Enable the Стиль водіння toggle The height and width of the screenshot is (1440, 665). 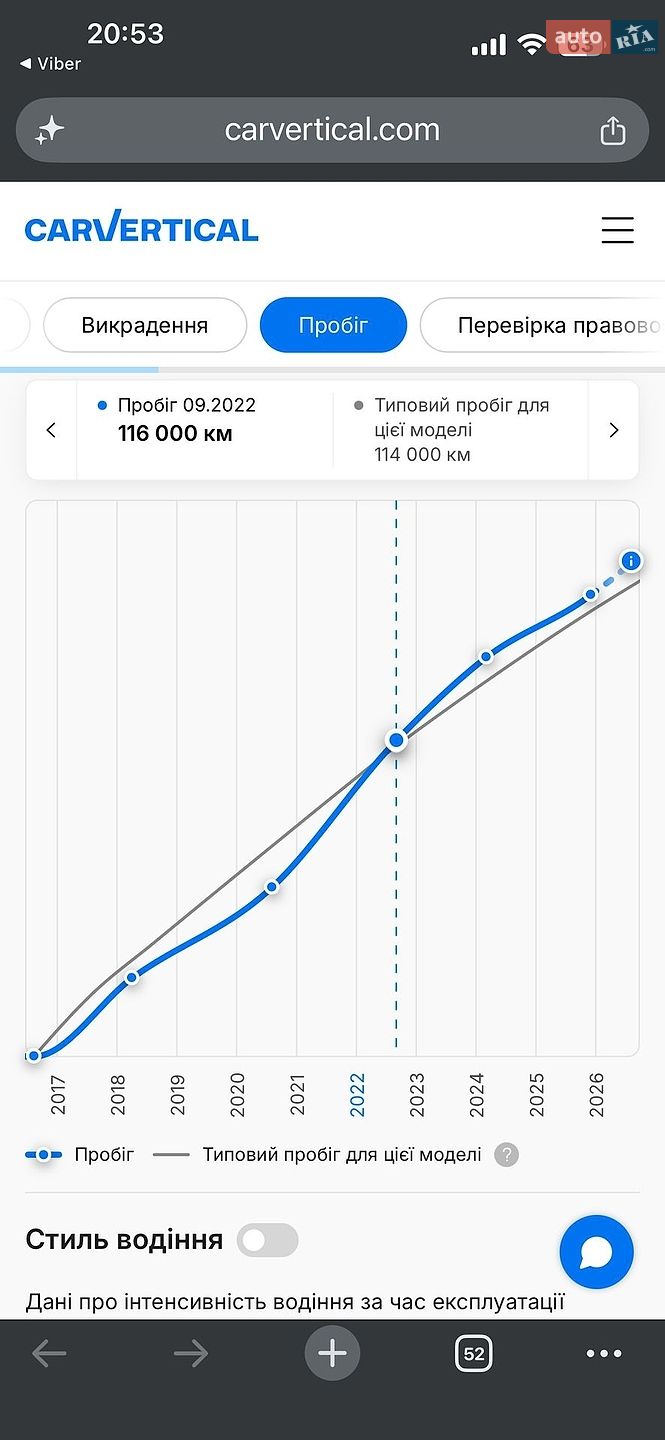(268, 1240)
